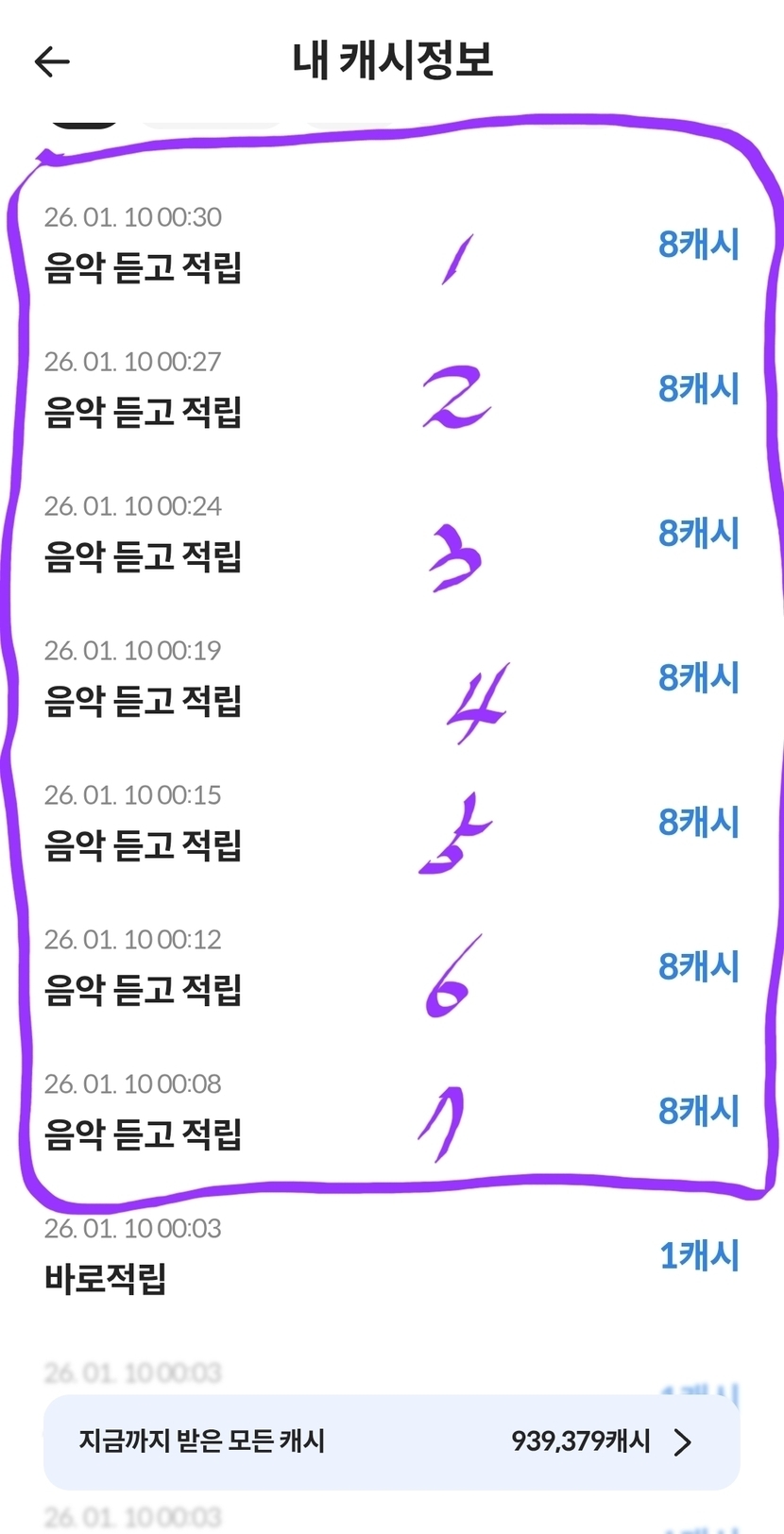Go back from 내 캐시정보
The image size is (784, 1534).
pos(52,62)
